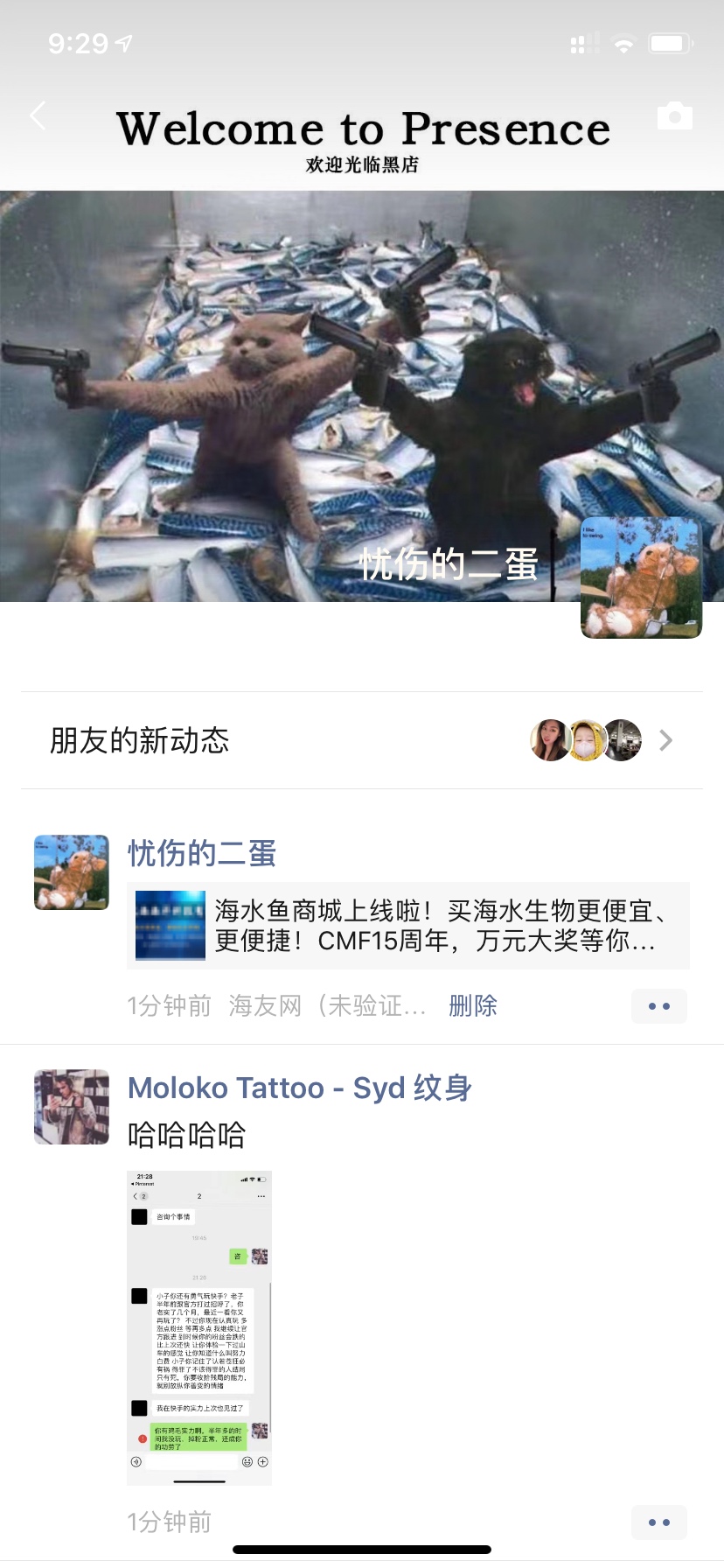Open the camera to post a moment

[674, 115]
